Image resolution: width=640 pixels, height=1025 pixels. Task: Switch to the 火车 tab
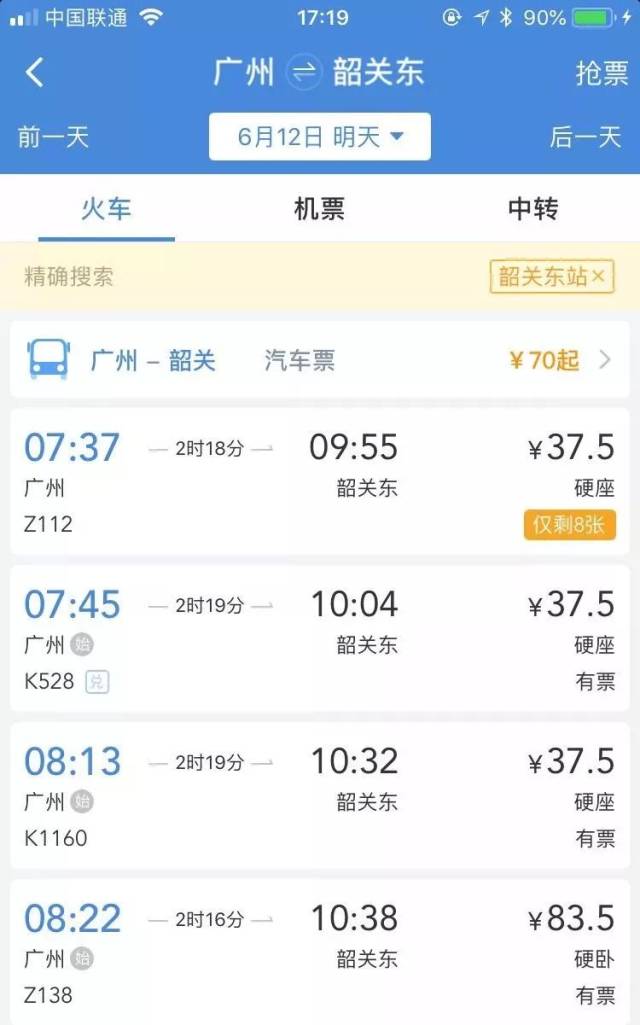coord(106,209)
